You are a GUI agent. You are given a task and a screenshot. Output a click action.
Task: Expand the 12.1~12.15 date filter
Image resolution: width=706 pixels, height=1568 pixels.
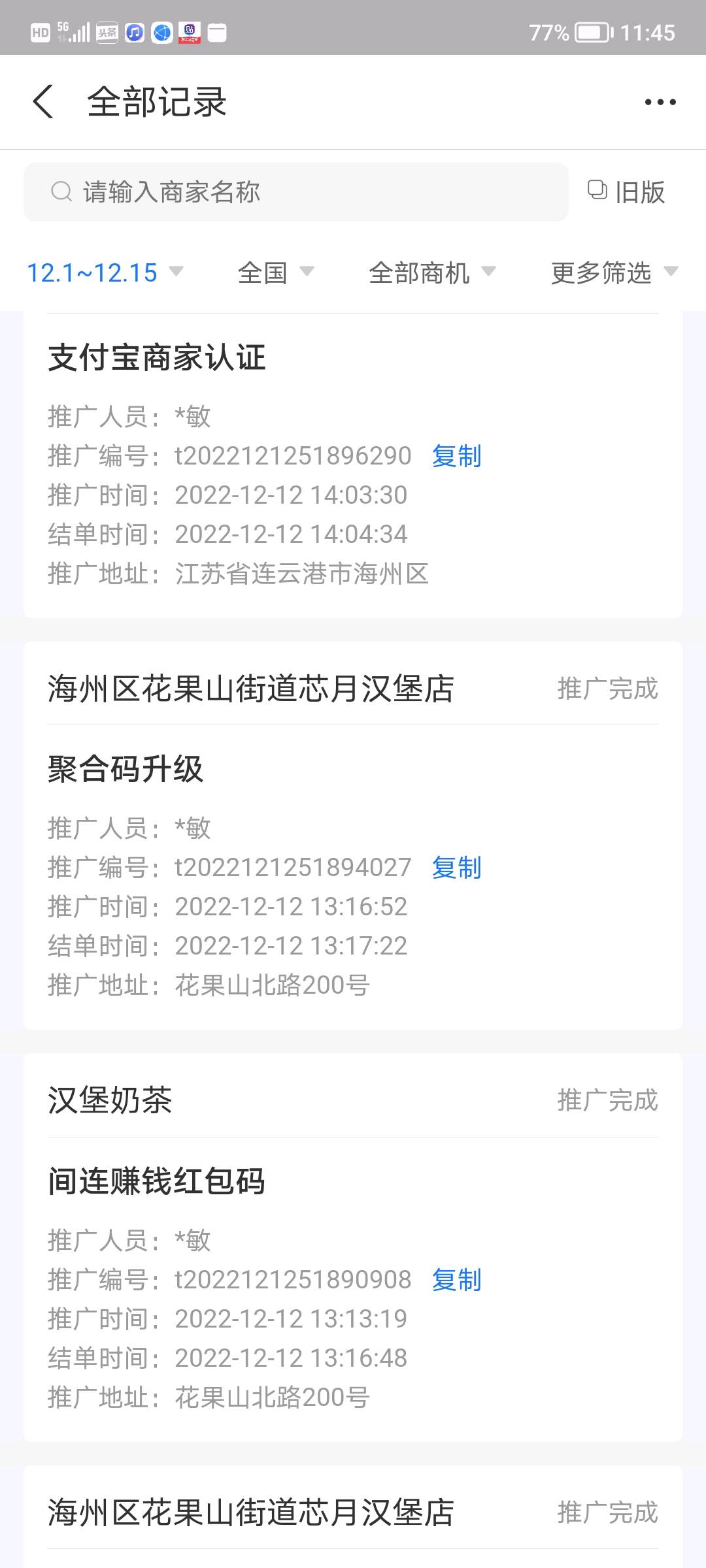105,272
